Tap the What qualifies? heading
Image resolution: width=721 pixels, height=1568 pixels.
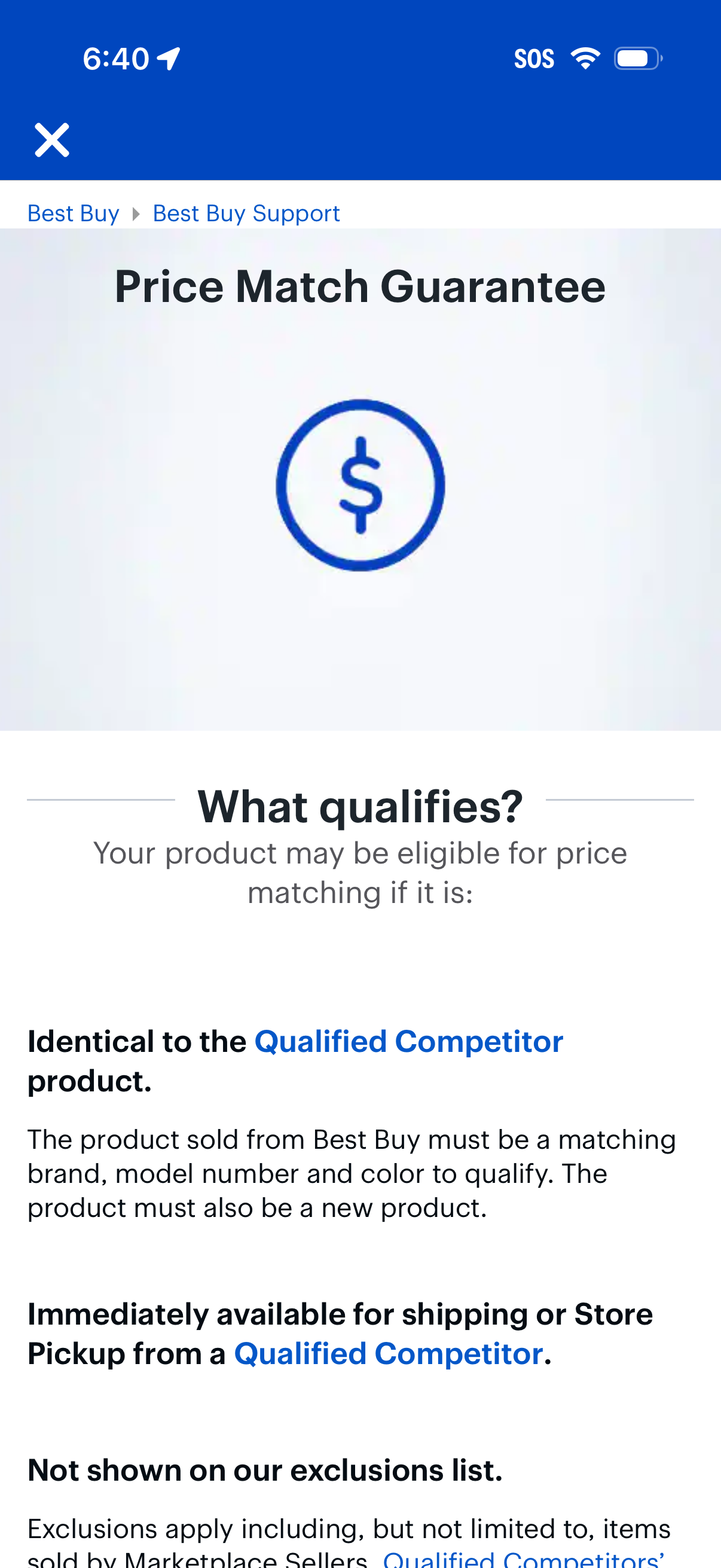[x=360, y=804]
